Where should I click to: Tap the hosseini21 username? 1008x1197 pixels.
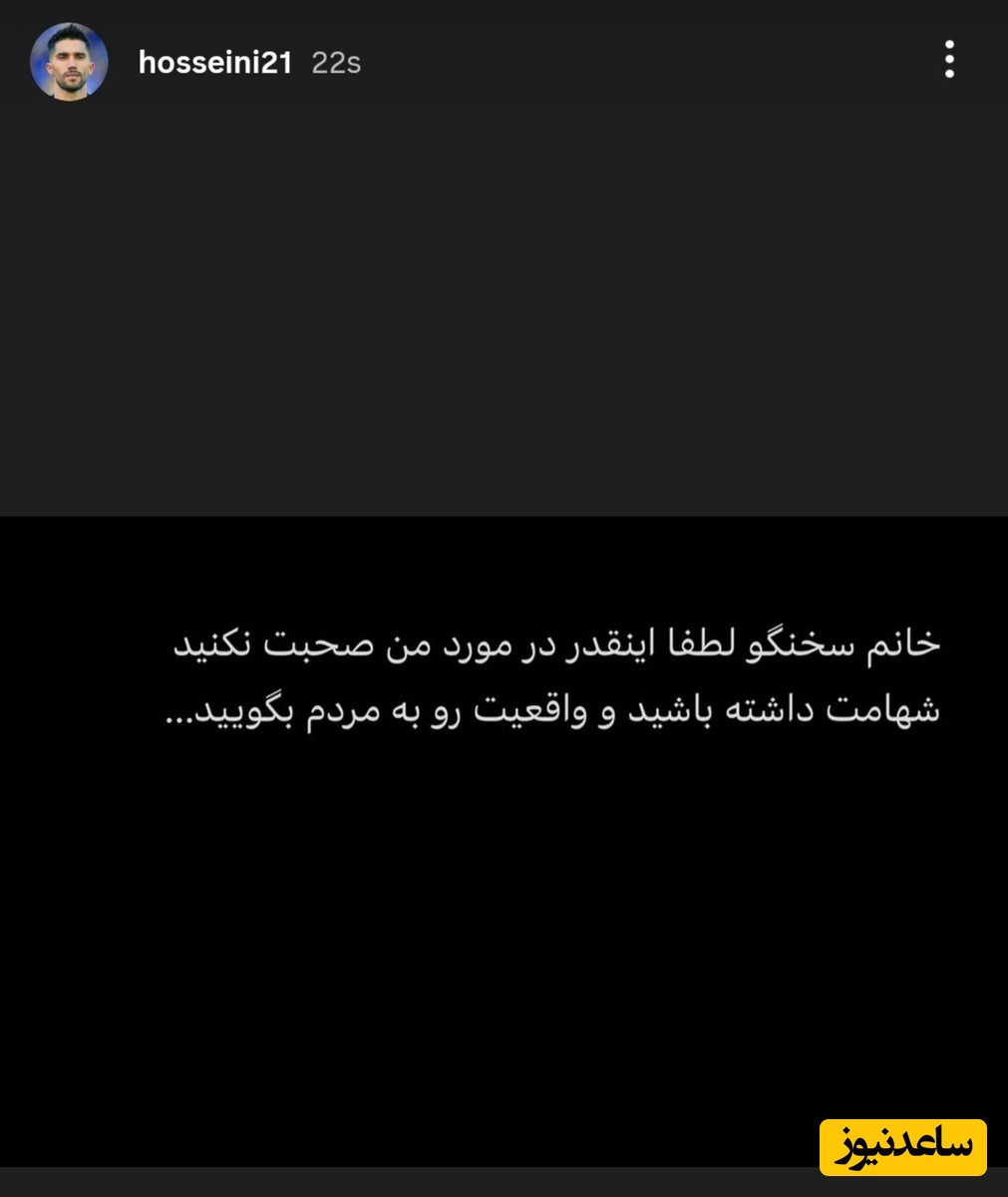pos(215,63)
